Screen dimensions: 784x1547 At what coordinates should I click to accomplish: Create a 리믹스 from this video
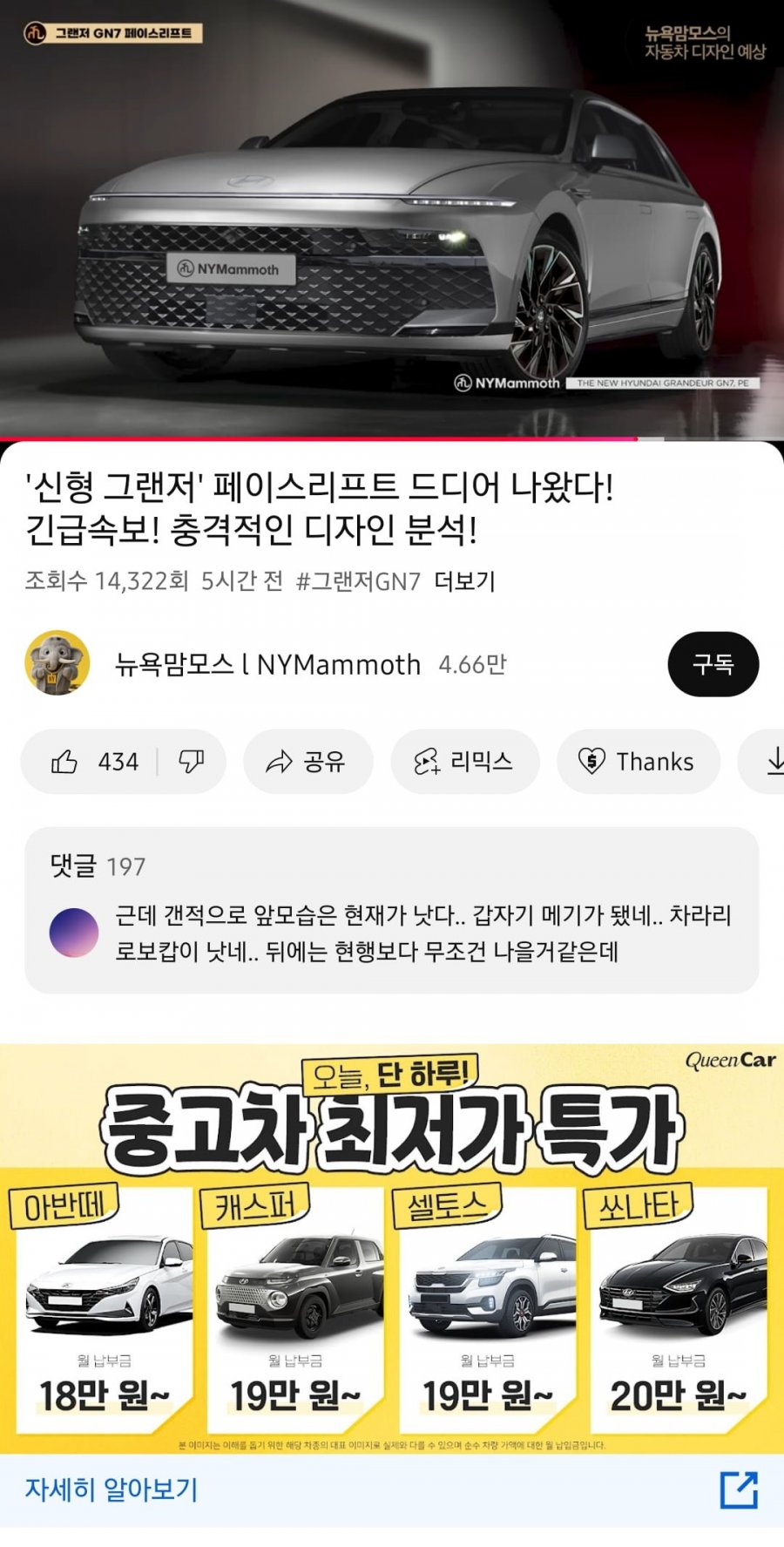coord(464,762)
